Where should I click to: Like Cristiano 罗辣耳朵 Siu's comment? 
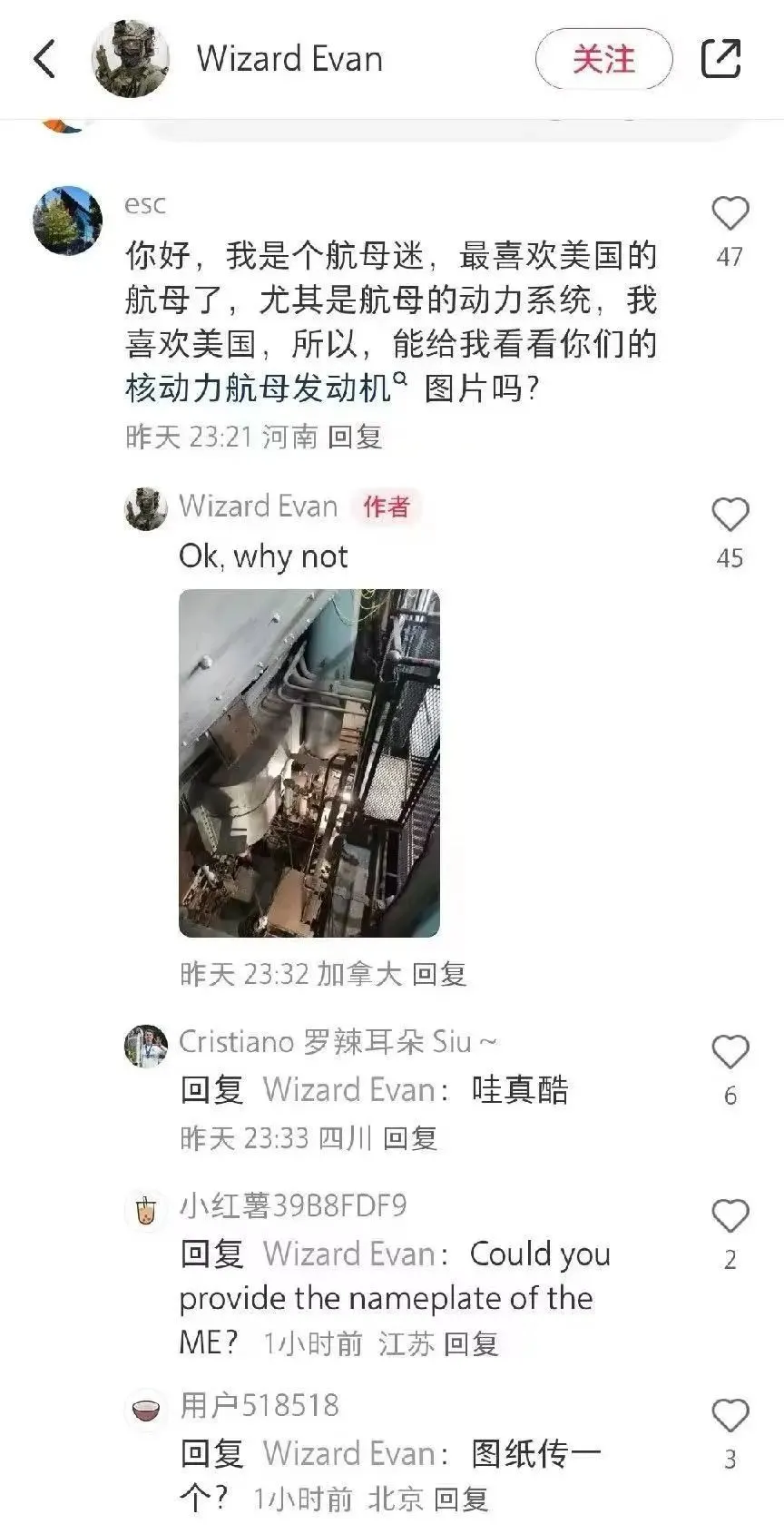point(730,1053)
